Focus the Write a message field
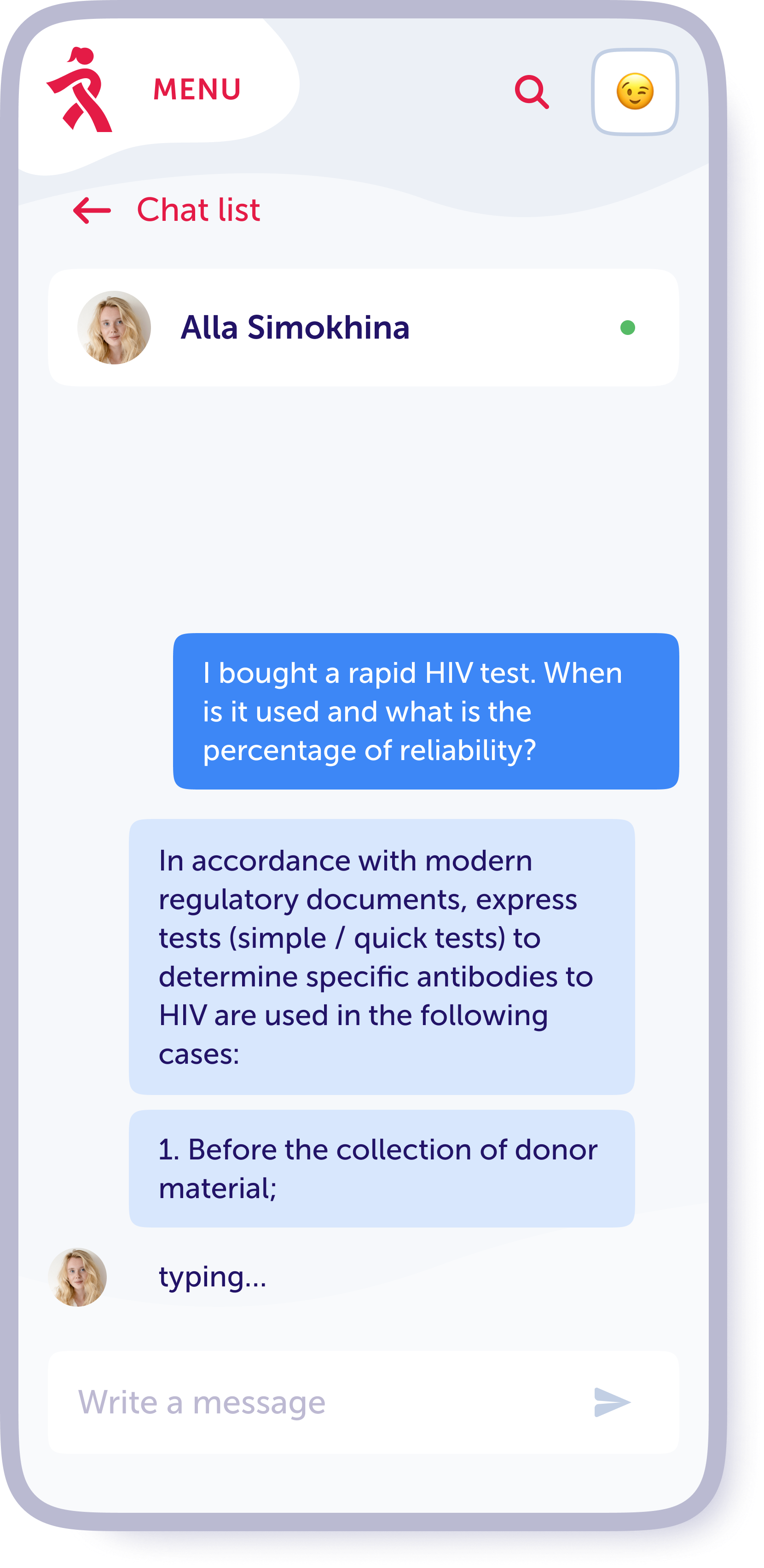 coord(317,1402)
